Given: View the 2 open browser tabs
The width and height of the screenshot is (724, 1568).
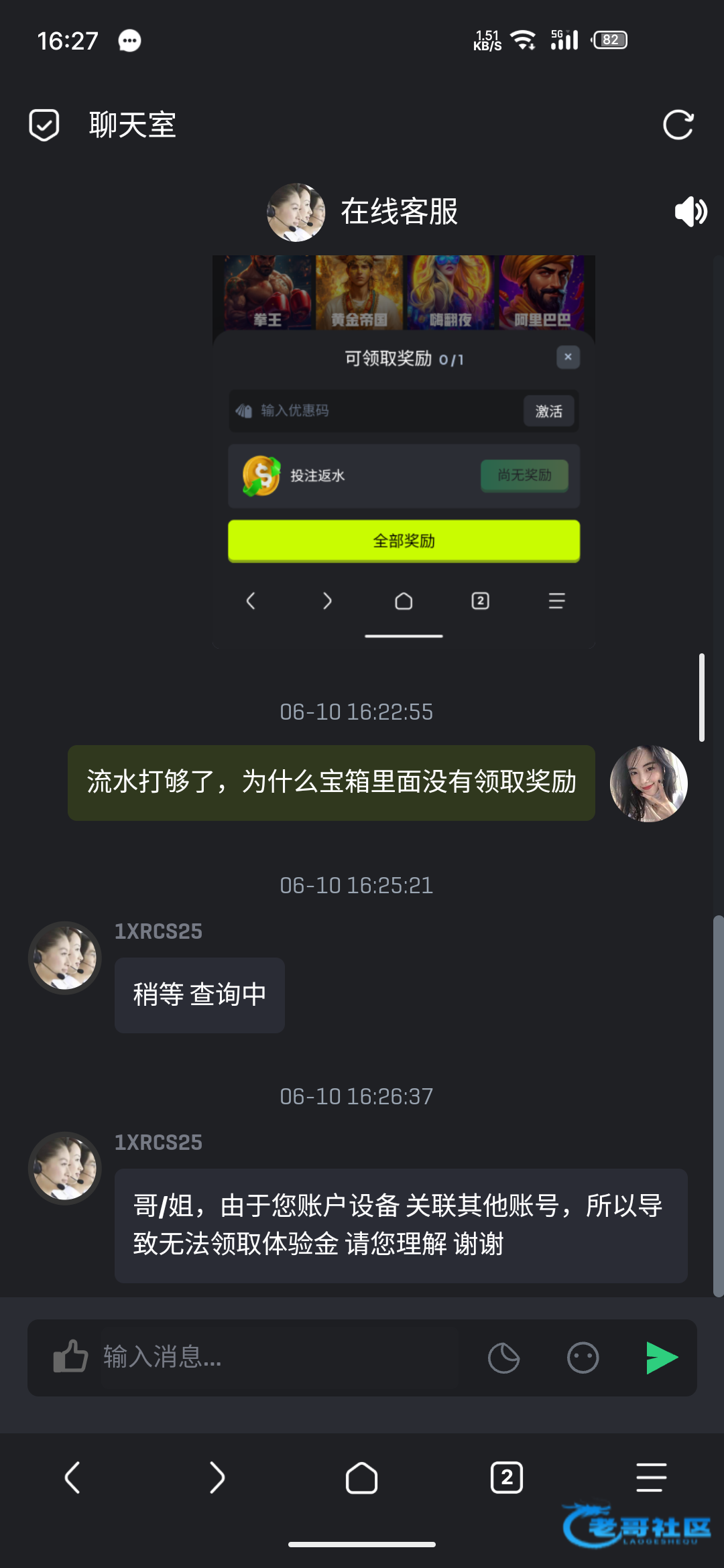Looking at the screenshot, I should 507,1478.
